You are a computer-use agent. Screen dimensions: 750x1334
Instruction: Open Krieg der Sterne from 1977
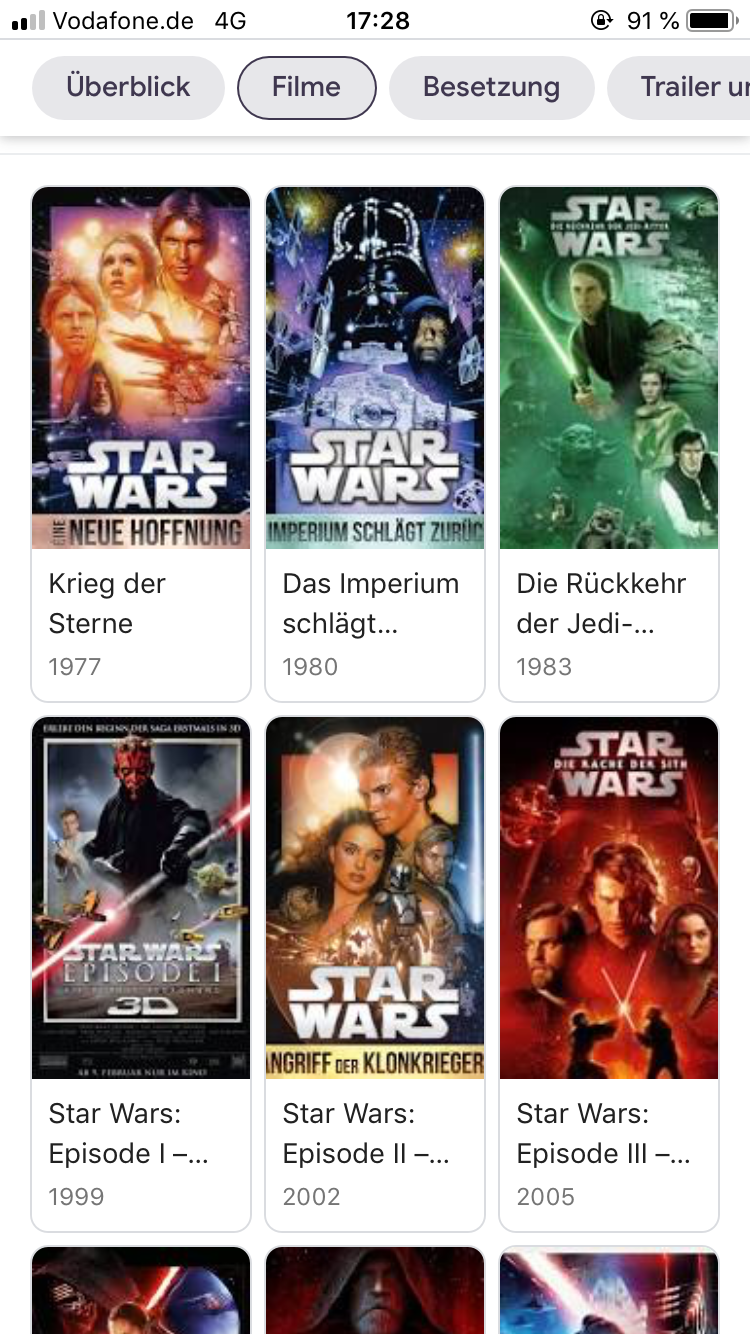(x=141, y=444)
